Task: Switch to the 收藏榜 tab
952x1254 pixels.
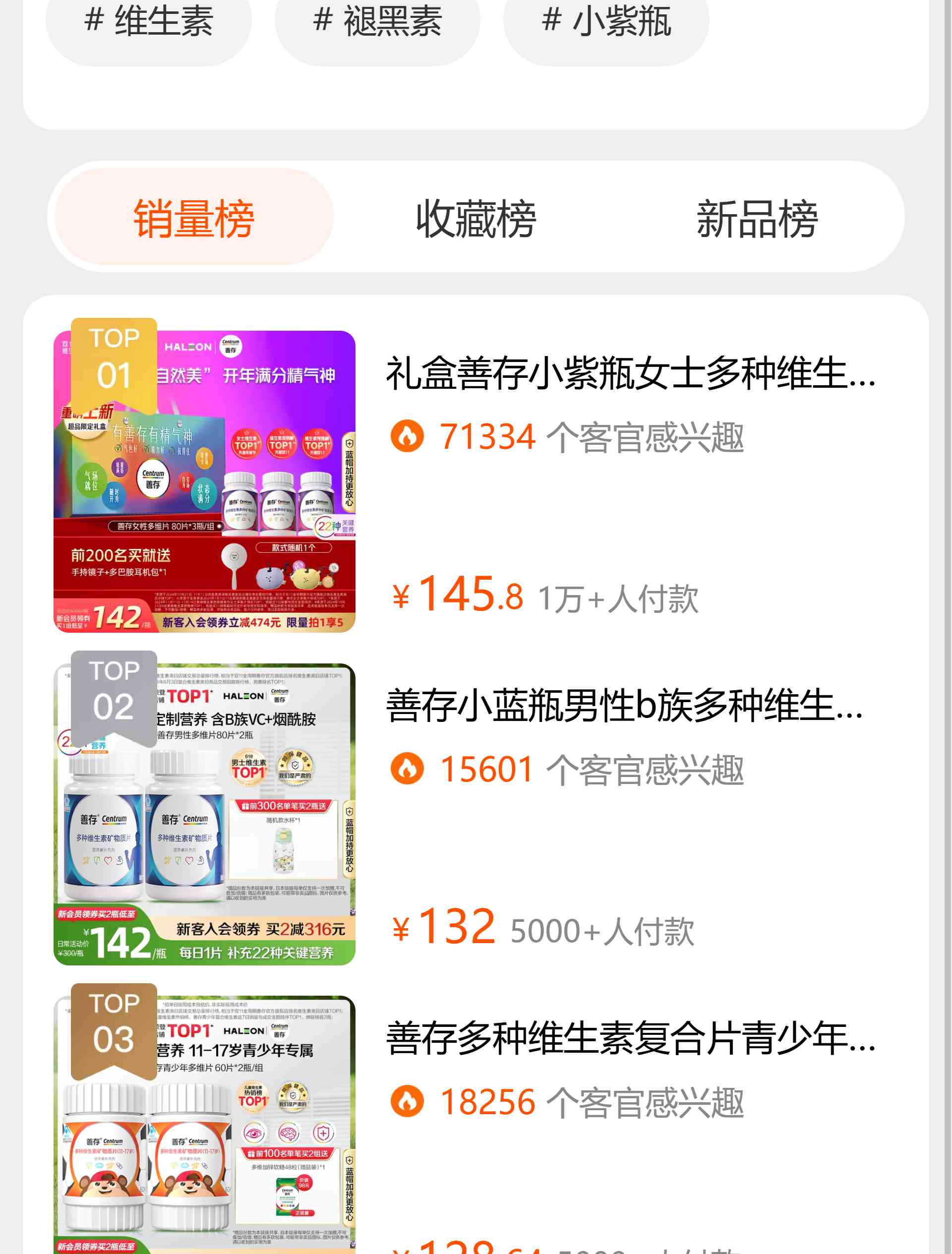Action: click(x=476, y=217)
